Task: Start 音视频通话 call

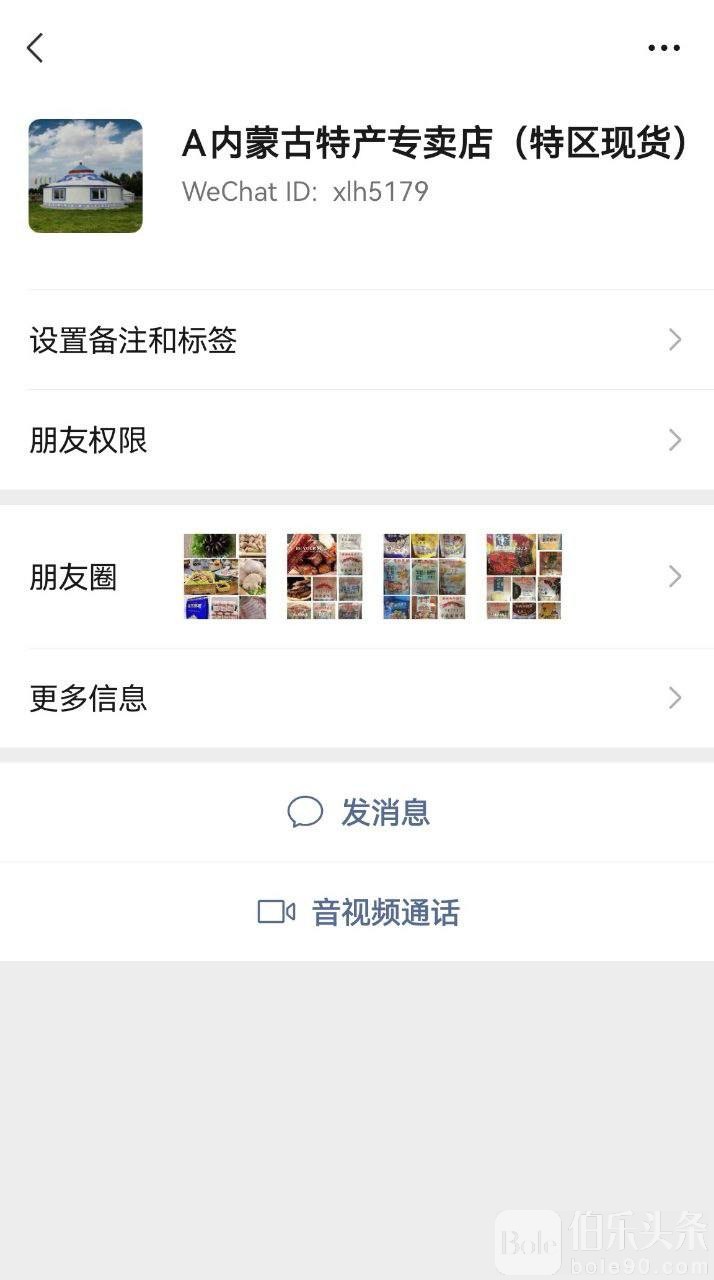Action: pos(358,912)
